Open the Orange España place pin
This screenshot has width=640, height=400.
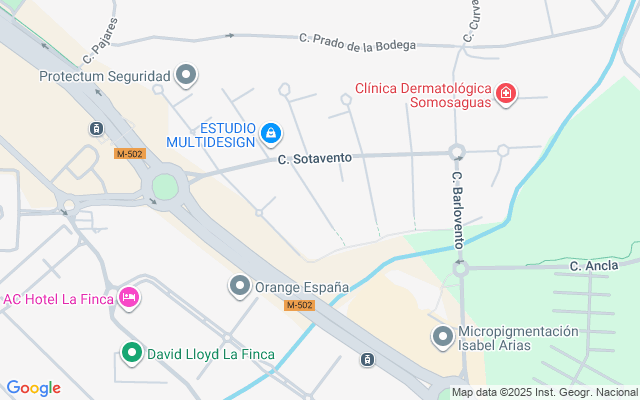coord(239,287)
